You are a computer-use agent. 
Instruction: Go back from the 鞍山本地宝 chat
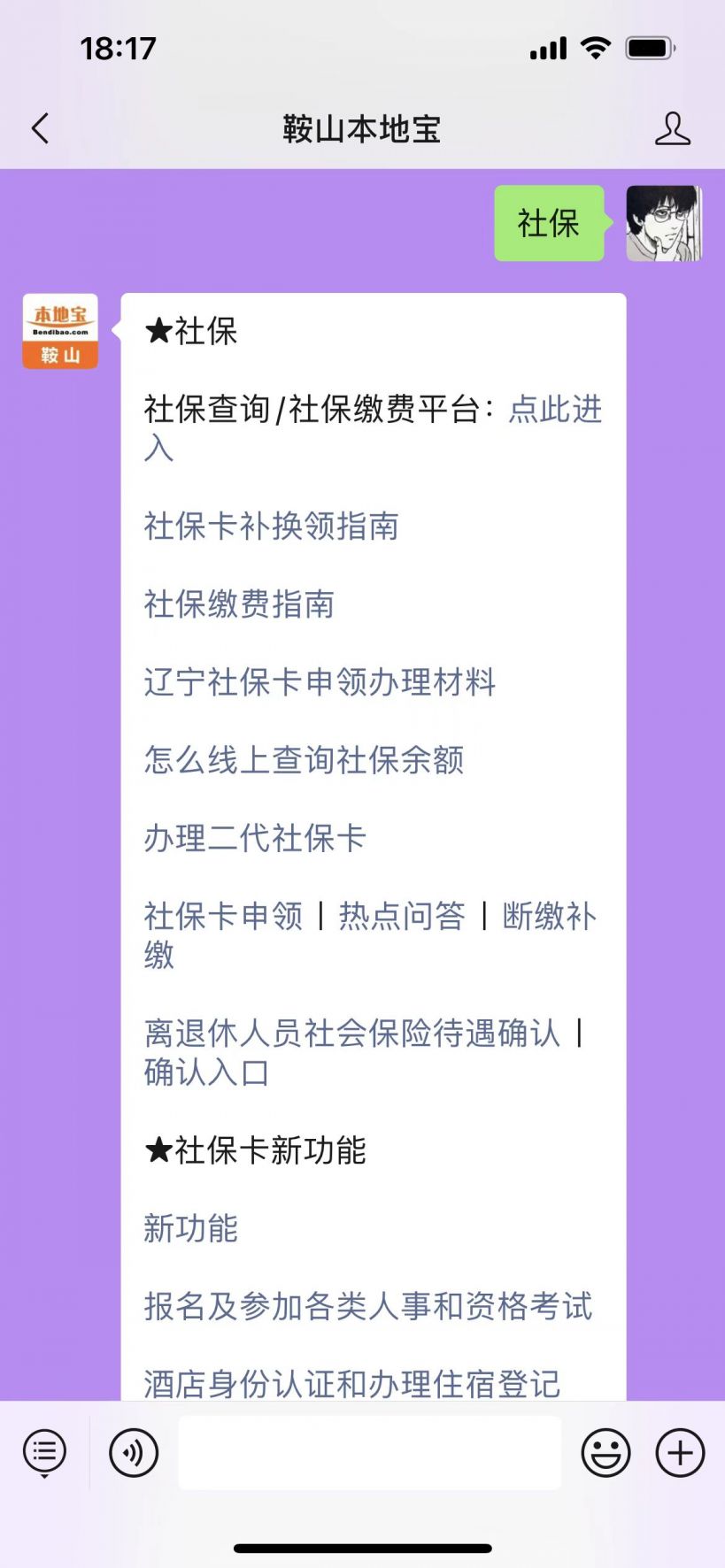tap(40, 129)
